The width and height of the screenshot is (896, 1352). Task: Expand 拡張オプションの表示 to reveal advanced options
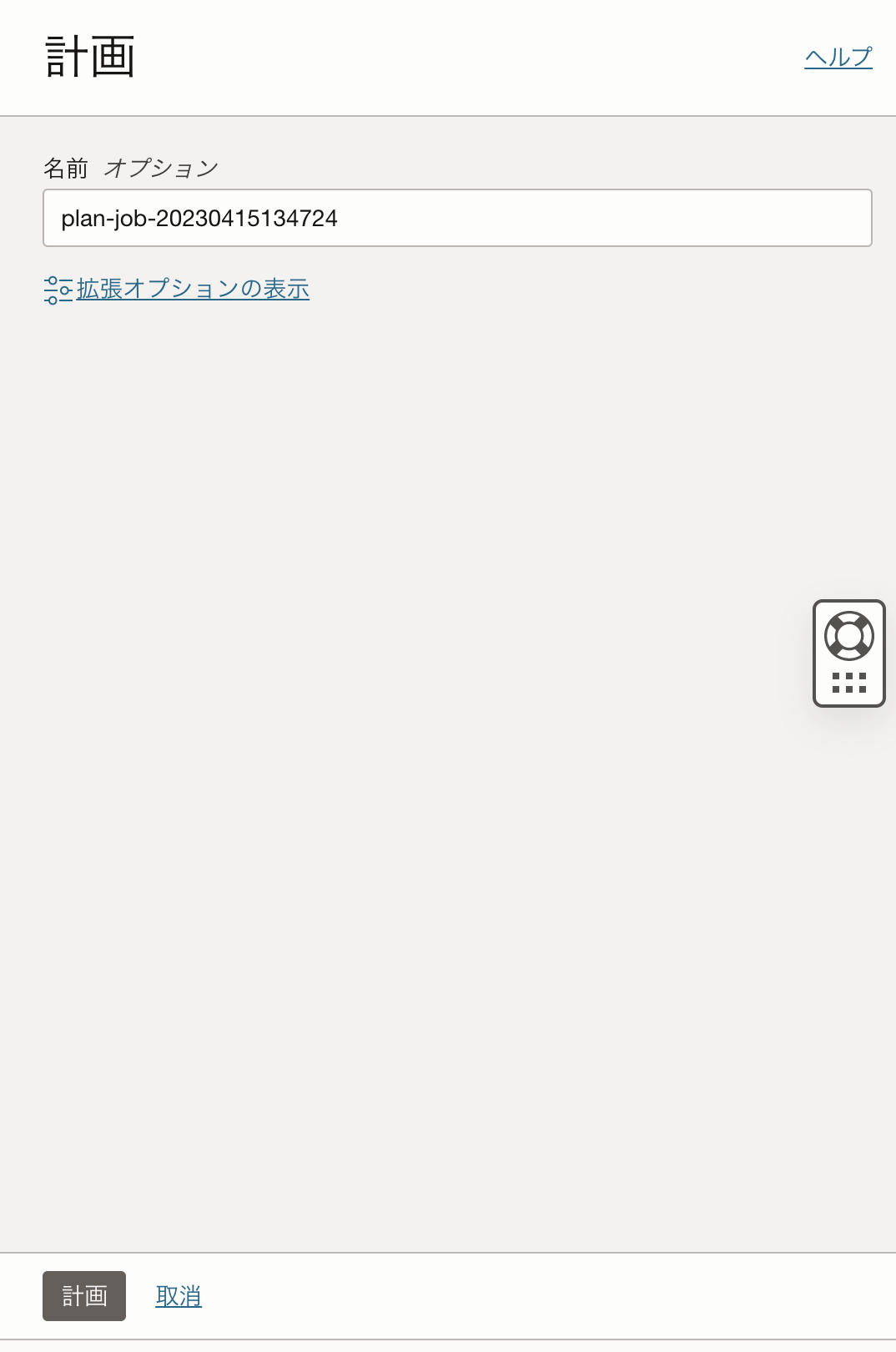tap(192, 288)
